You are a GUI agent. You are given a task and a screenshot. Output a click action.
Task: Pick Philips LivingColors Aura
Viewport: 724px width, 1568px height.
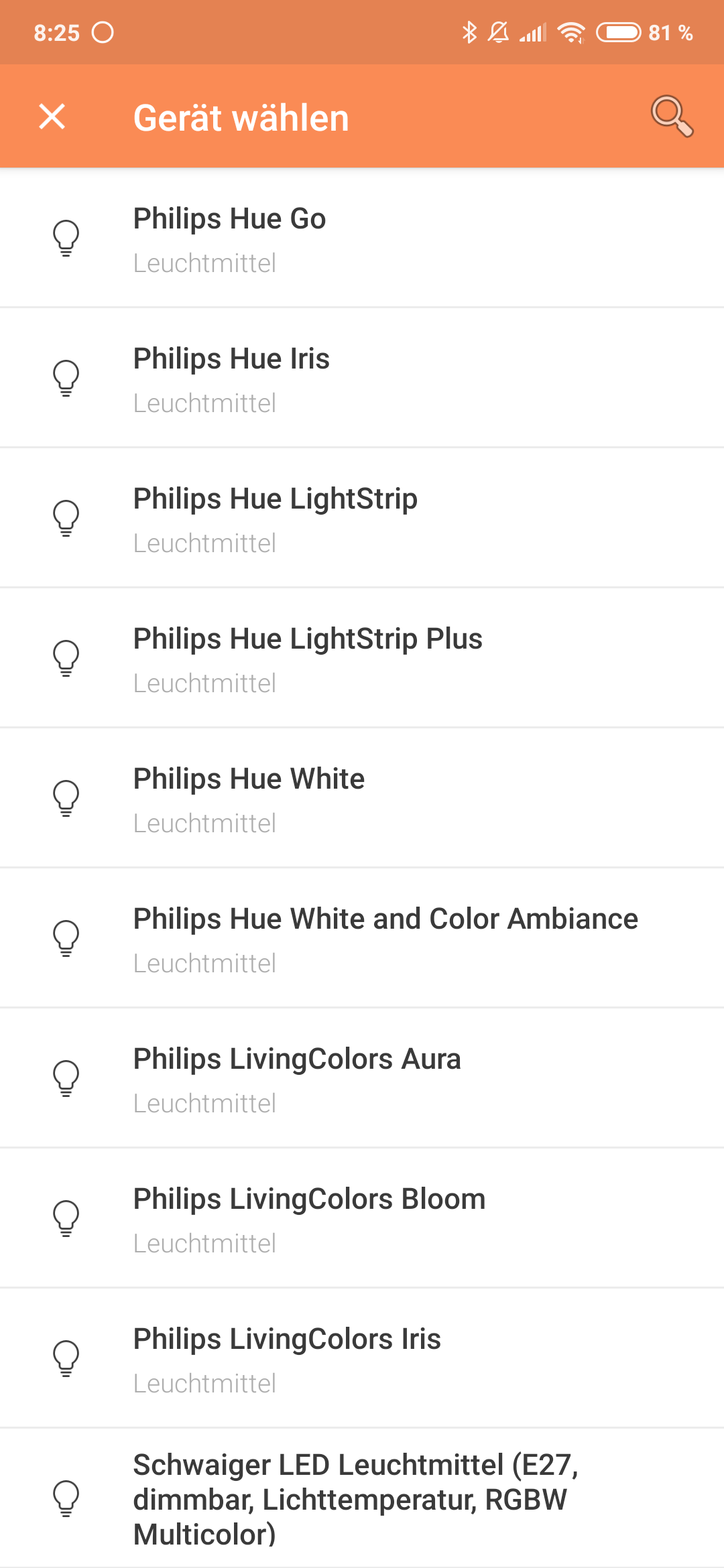[x=362, y=1078]
